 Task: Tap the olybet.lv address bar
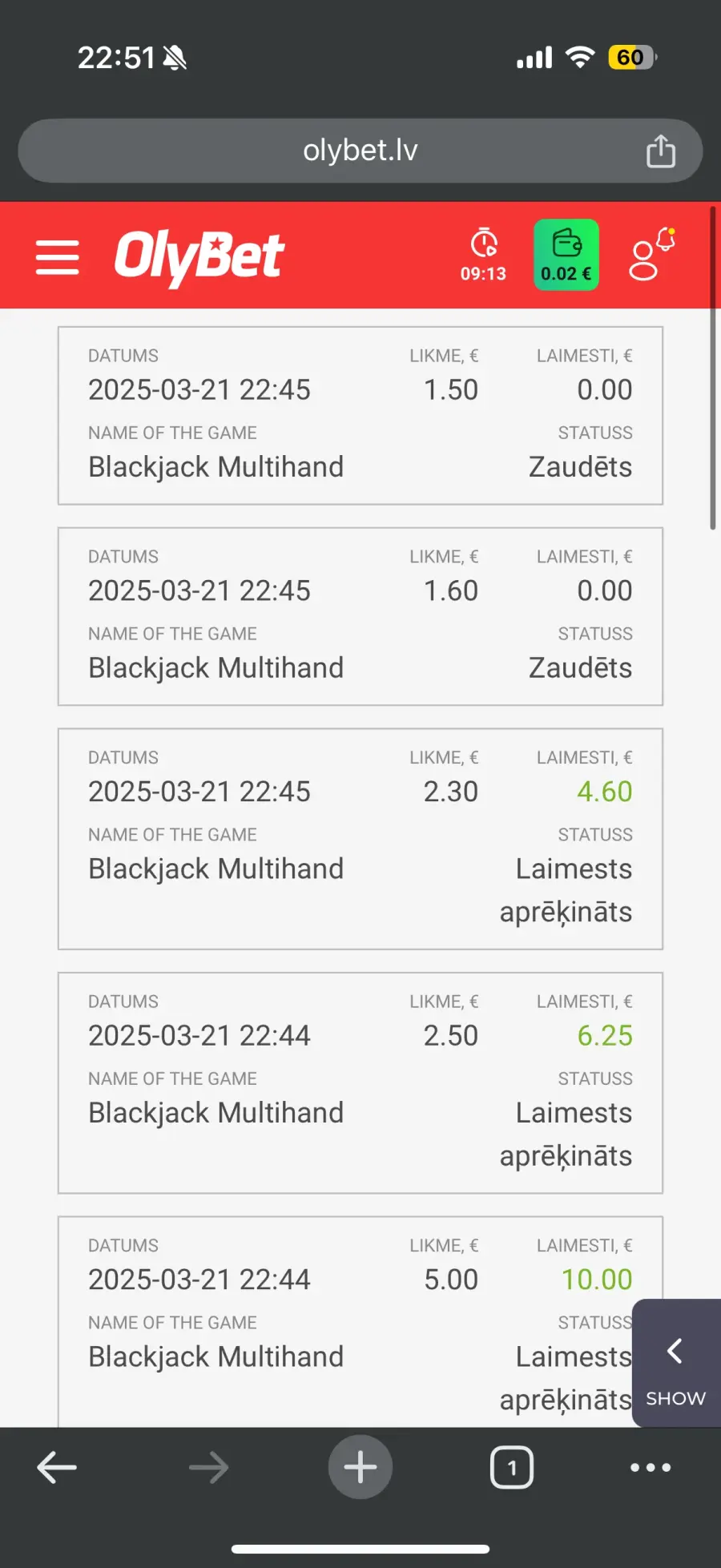(360, 151)
